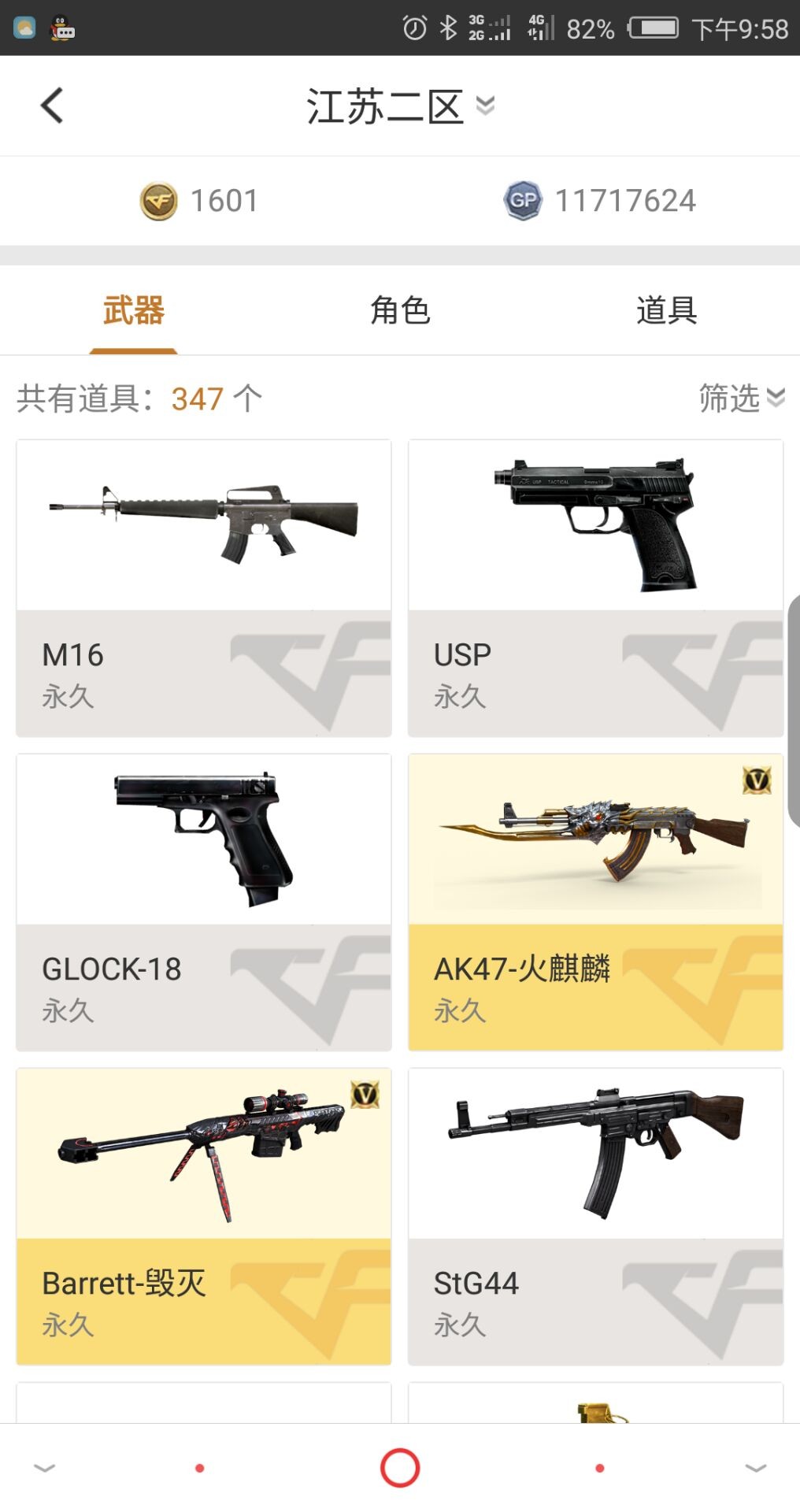
Task: Switch to the 道具 tab
Action: tap(666, 310)
